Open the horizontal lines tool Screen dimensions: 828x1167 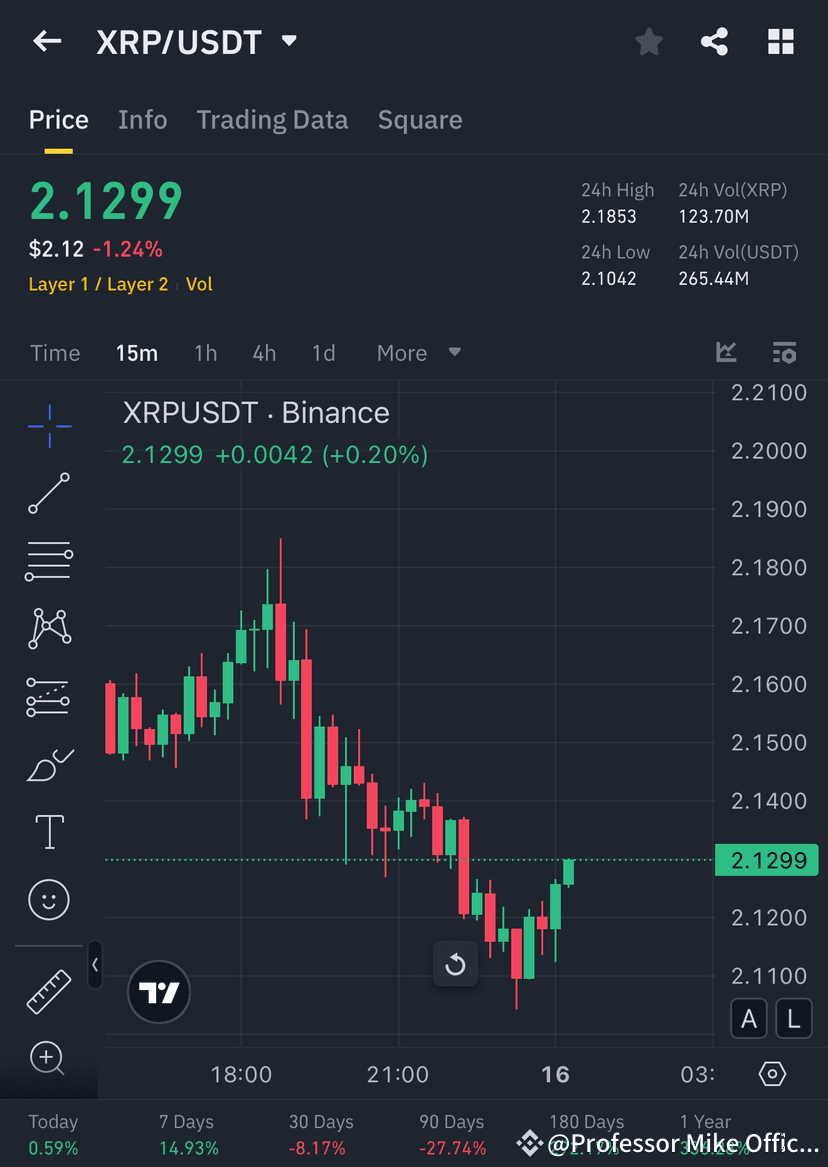(x=48, y=561)
